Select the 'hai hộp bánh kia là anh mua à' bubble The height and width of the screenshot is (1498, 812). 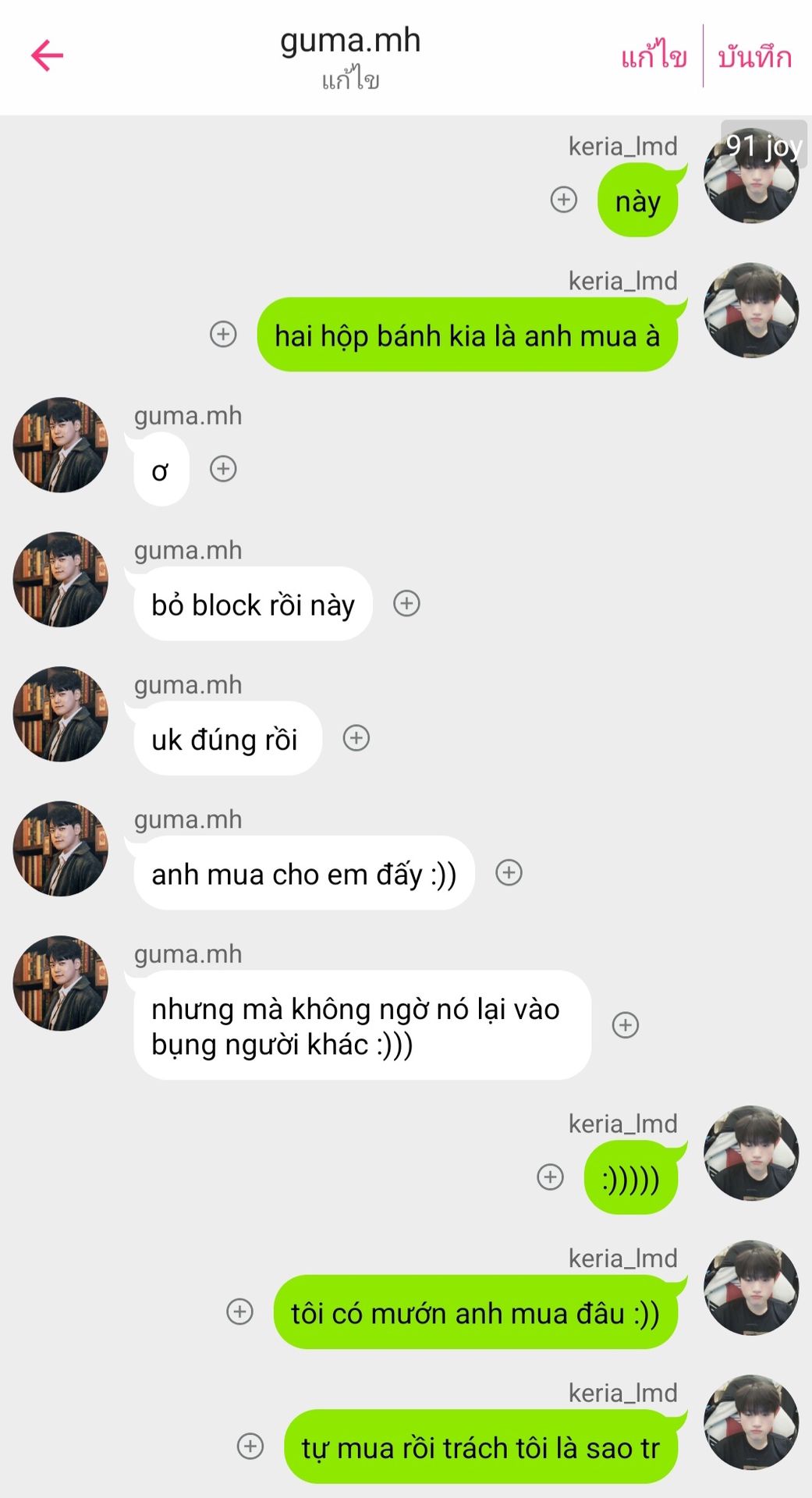[x=467, y=335]
